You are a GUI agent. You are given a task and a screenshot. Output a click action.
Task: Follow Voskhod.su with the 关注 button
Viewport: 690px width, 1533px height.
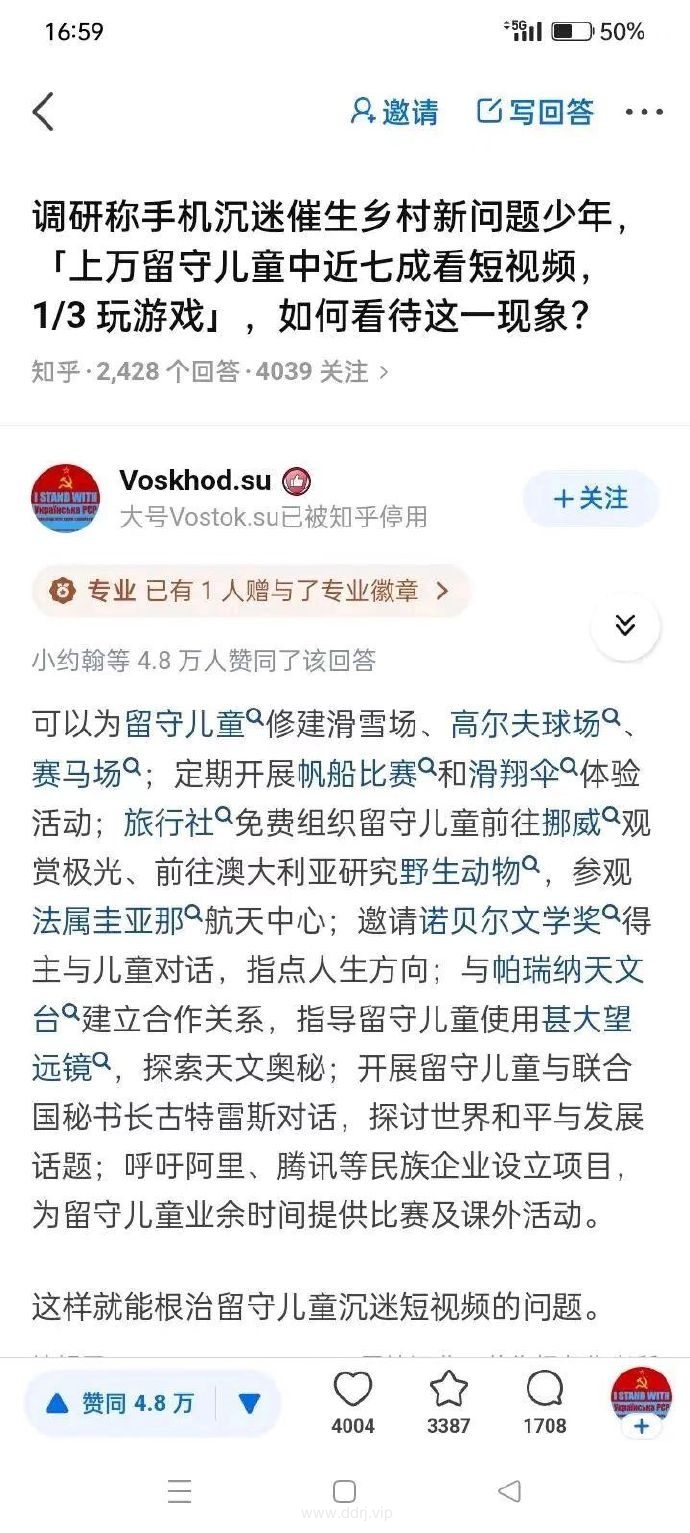591,498
